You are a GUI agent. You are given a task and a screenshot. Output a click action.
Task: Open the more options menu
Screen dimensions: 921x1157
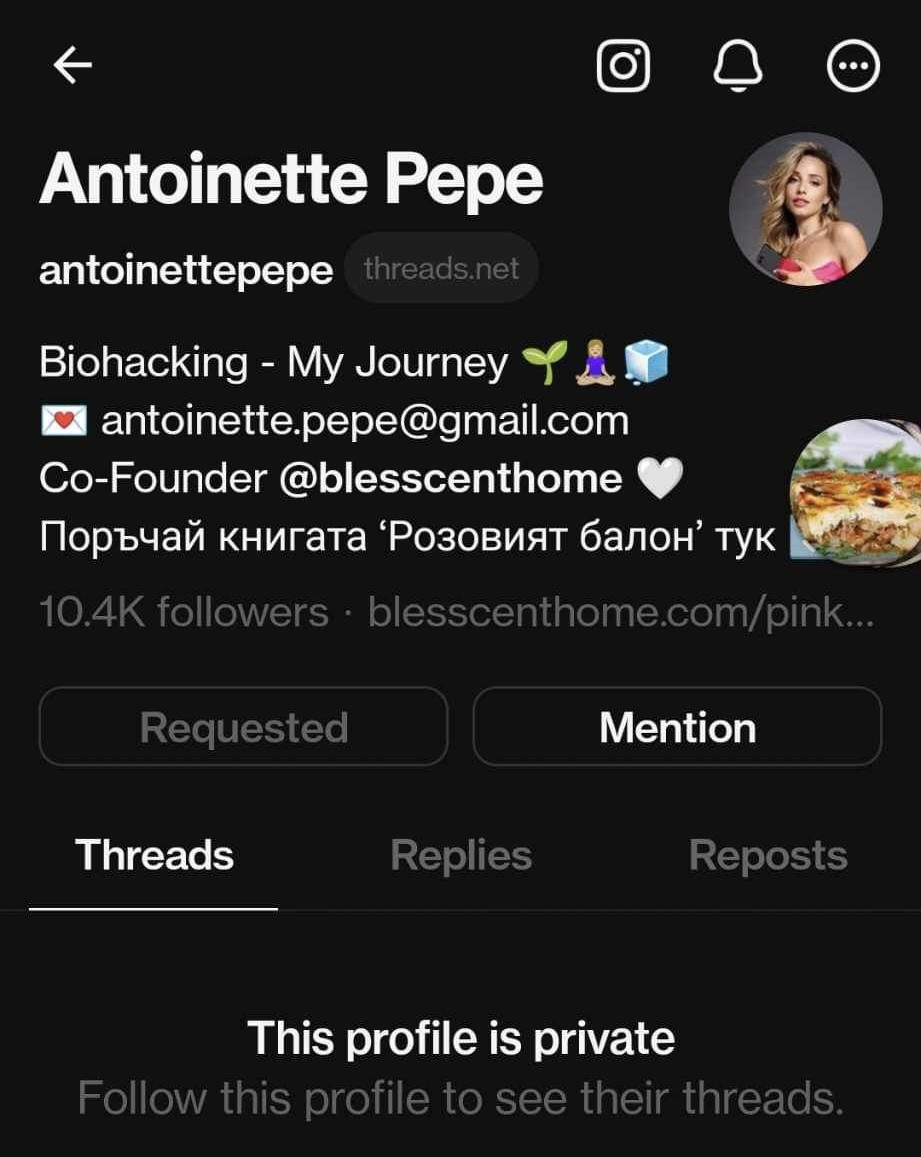854,66
